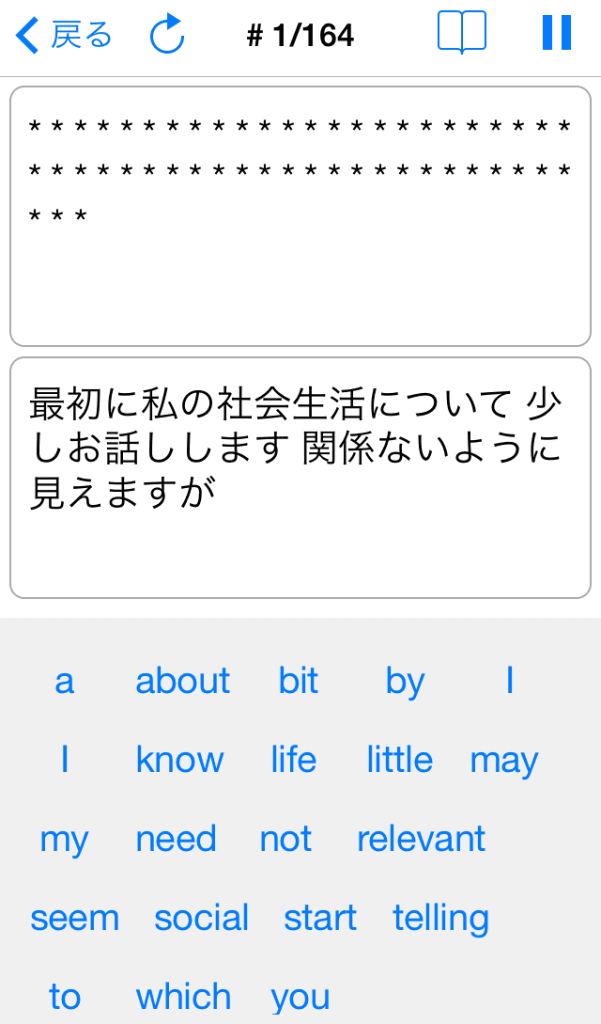Image resolution: width=601 pixels, height=1024 pixels.
Task: Tap the word "start"
Action: 320,918
